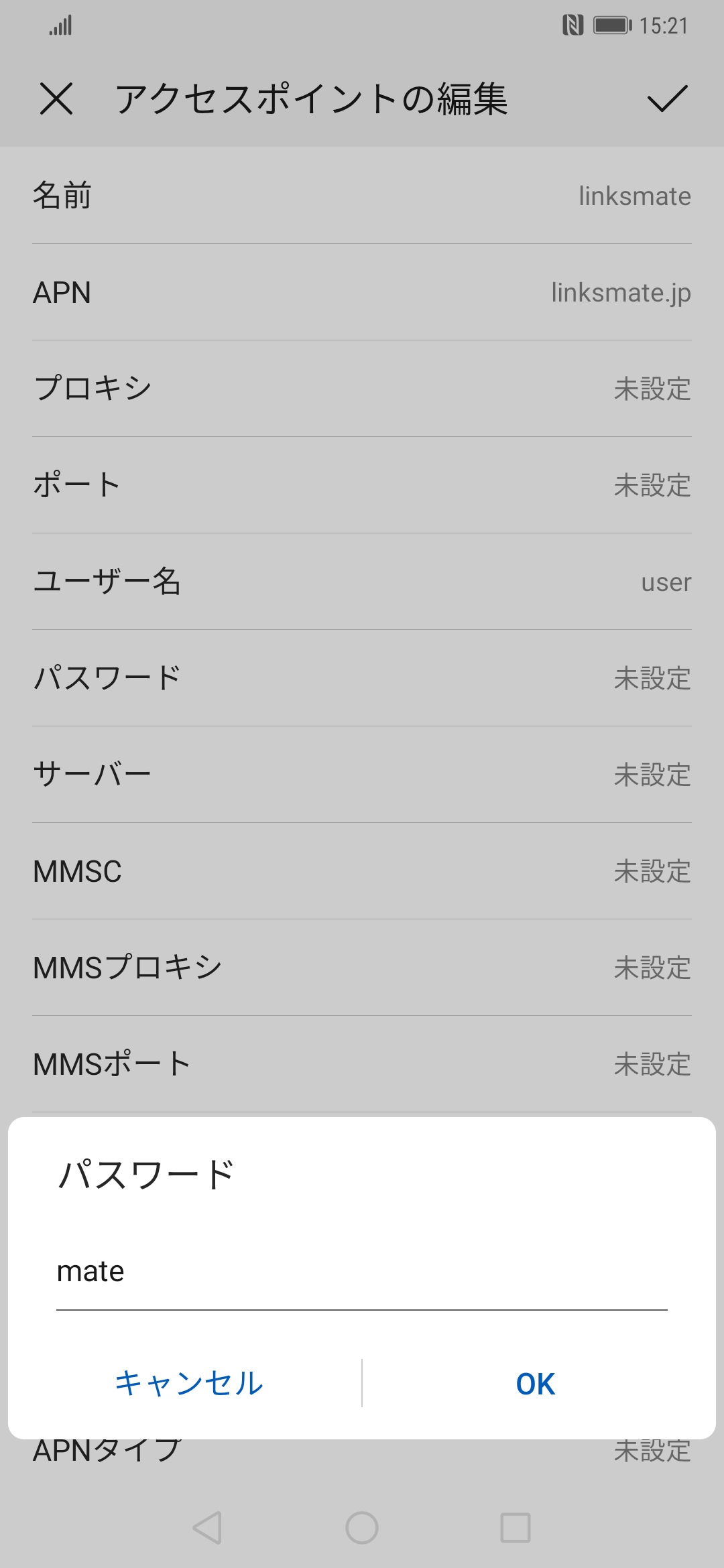Open the プロキシ setting
Screen dimensions: 724x1568
tap(362, 389)
